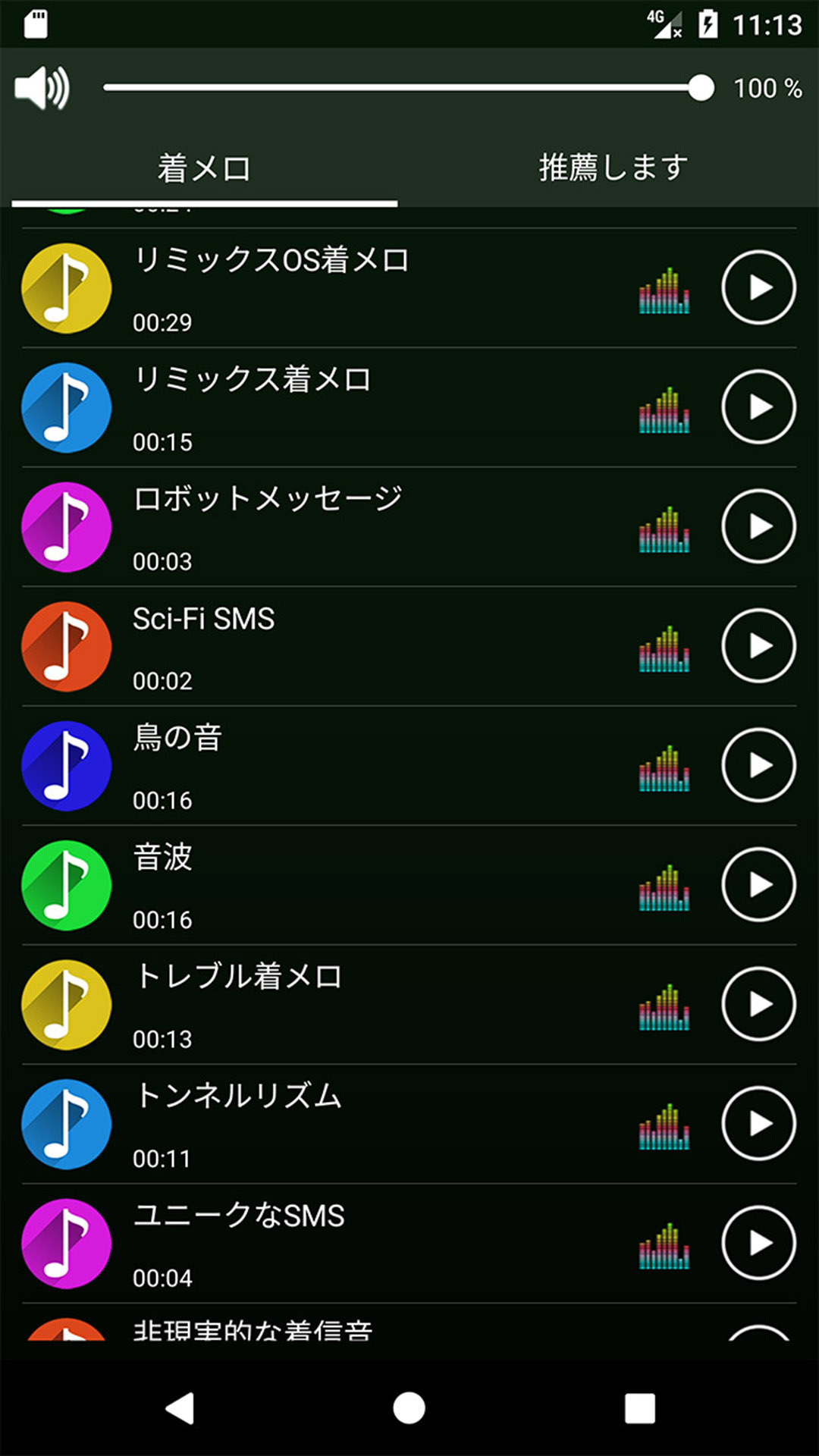Viewport: 819px width, 1456px height.
Task: Play the リミックスOS着メロ ringtone
Action: pos(758,288)
